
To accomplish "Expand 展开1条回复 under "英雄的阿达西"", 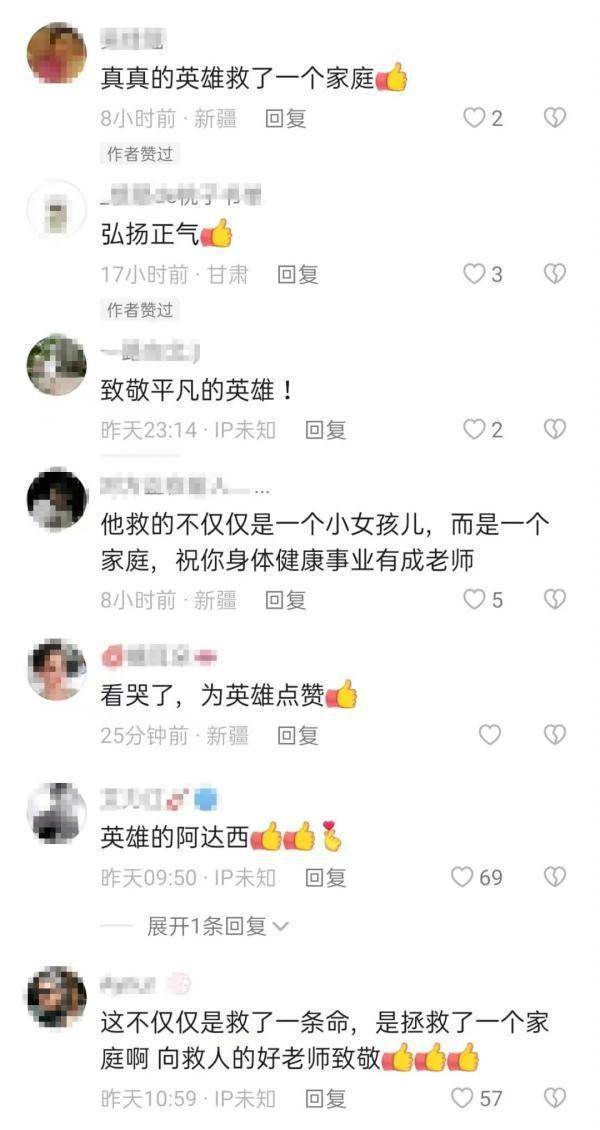I will (x=218, y=926).
